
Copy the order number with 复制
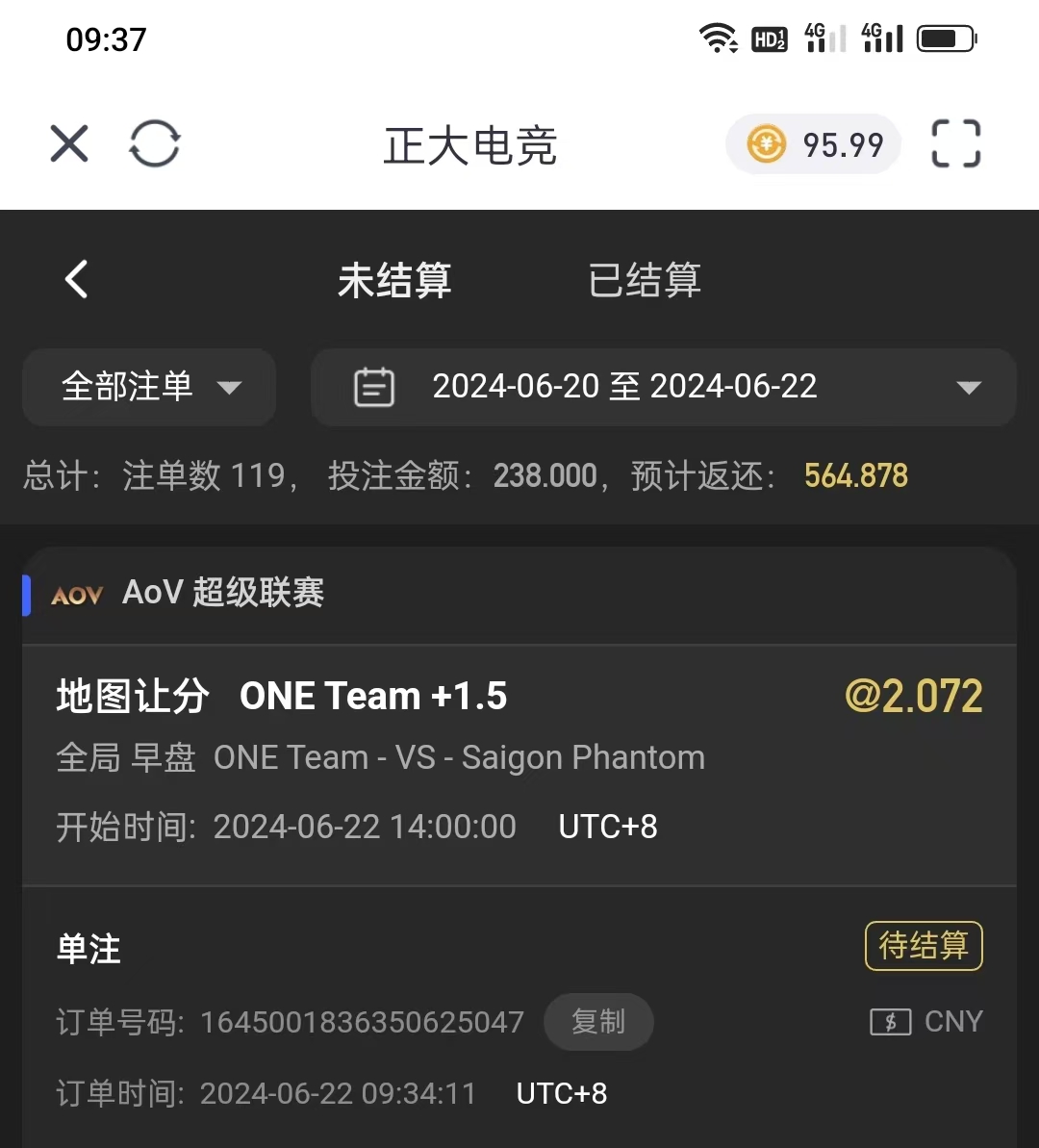pos(598,1021)
